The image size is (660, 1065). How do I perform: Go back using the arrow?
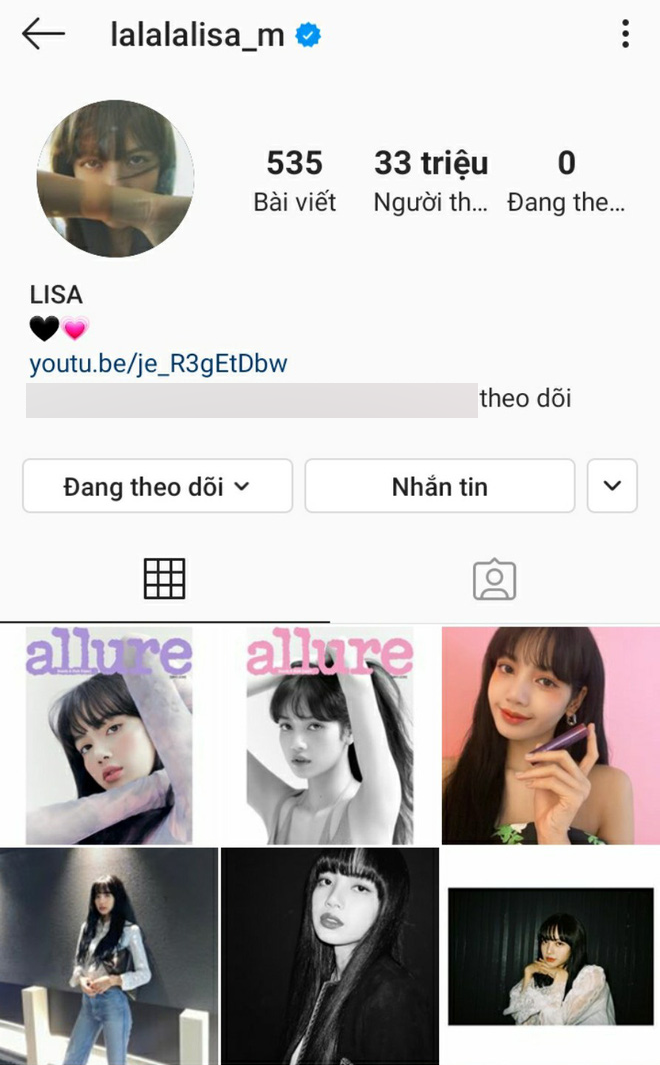coord(43,34)
